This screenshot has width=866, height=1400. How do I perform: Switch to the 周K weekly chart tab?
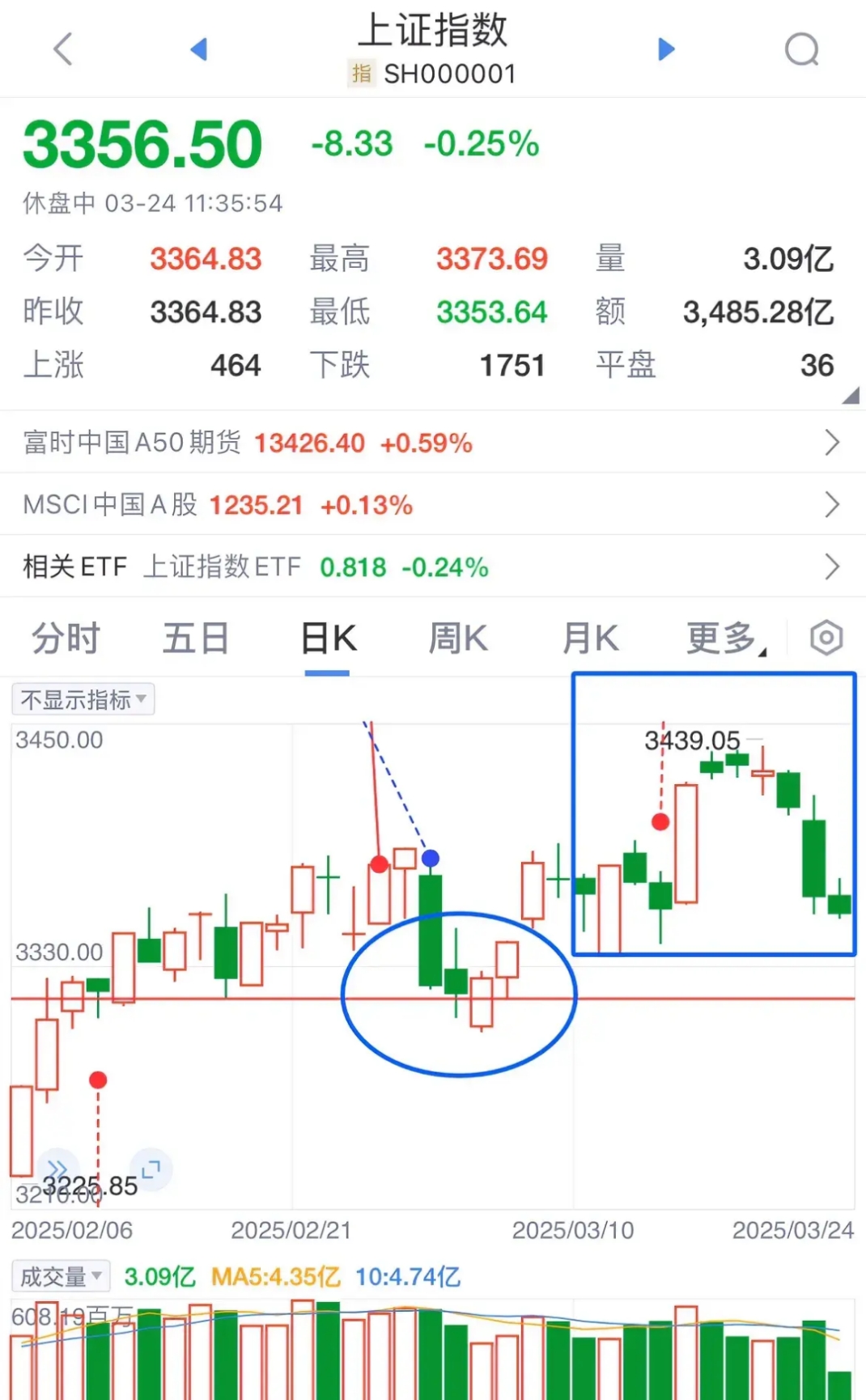pos(457,638)
